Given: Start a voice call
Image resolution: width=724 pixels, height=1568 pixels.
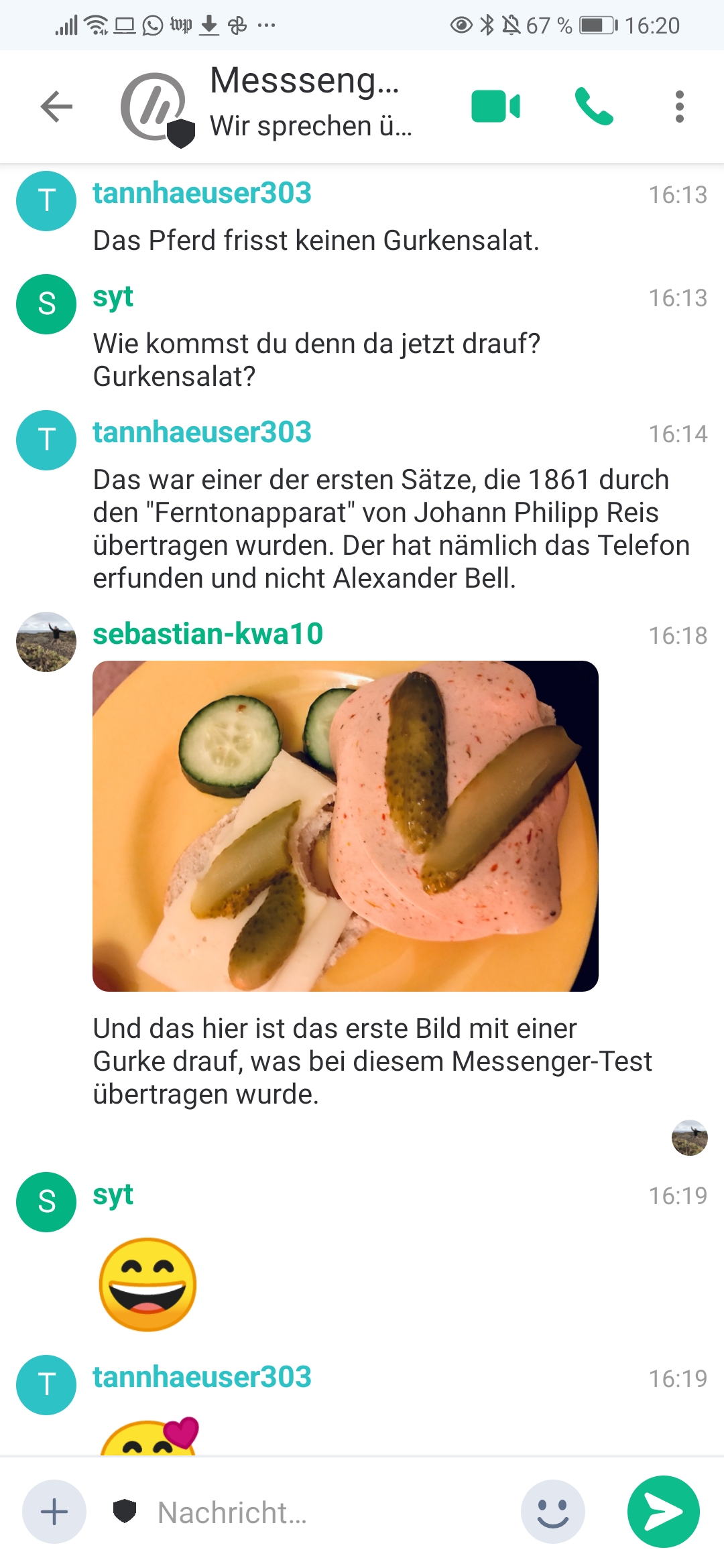Looking at the screenshot, I should click(x=594, y=107).
